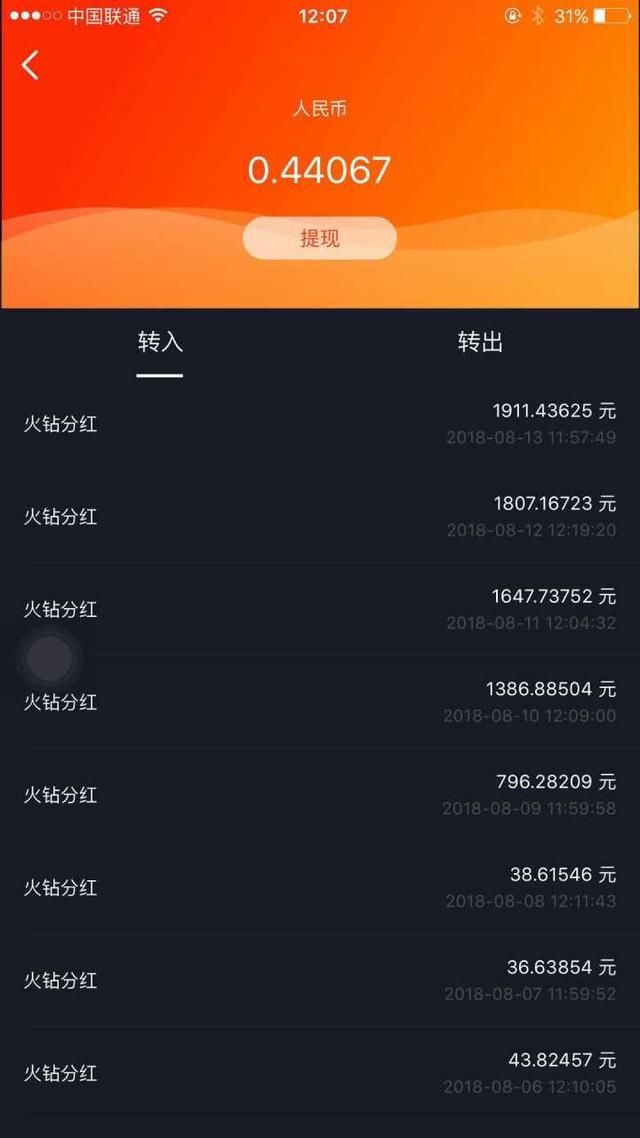Switch to the 转出 tab
Screen dimensions: 640x1138
(480, 343)
